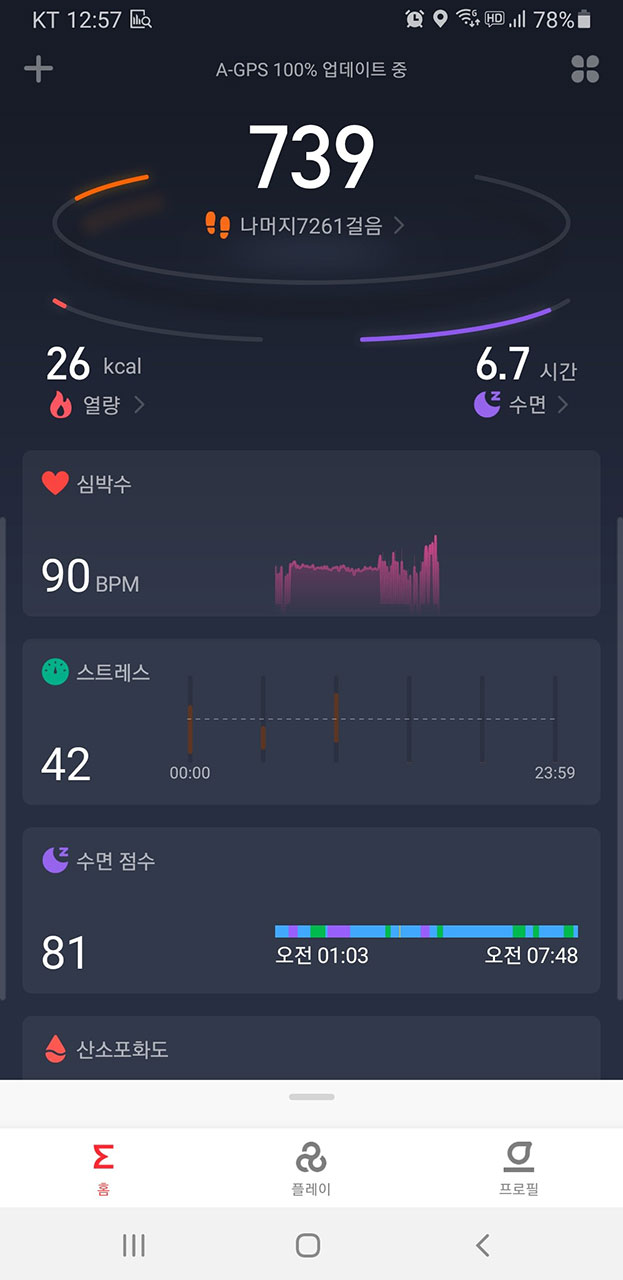Open the 산소포화도 blood oxygen card
The image size is (623, 1280).
pyautogui.click(x=311, y=1048)
